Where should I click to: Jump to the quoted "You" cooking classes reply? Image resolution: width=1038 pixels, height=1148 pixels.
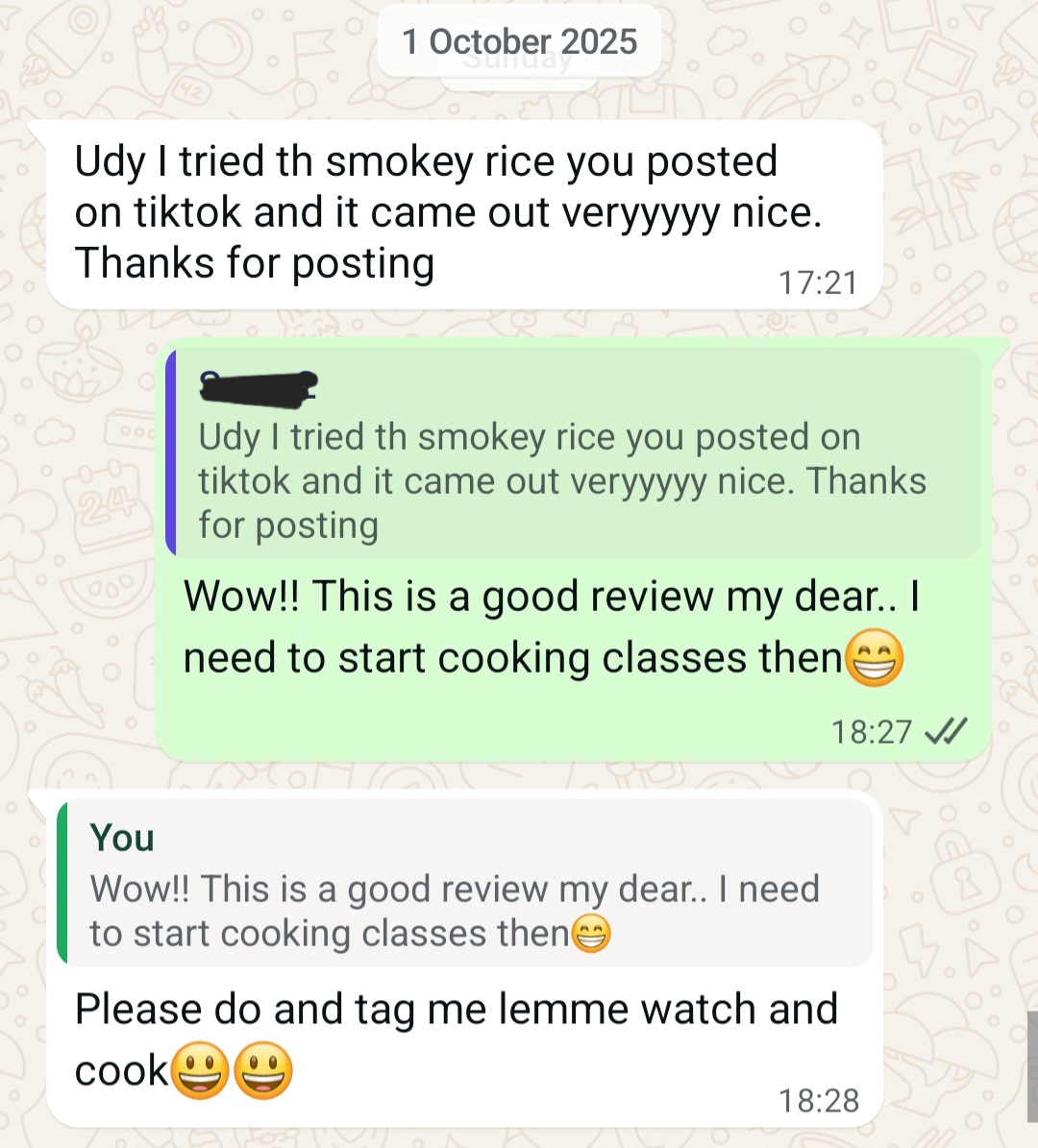coord(464,882)
